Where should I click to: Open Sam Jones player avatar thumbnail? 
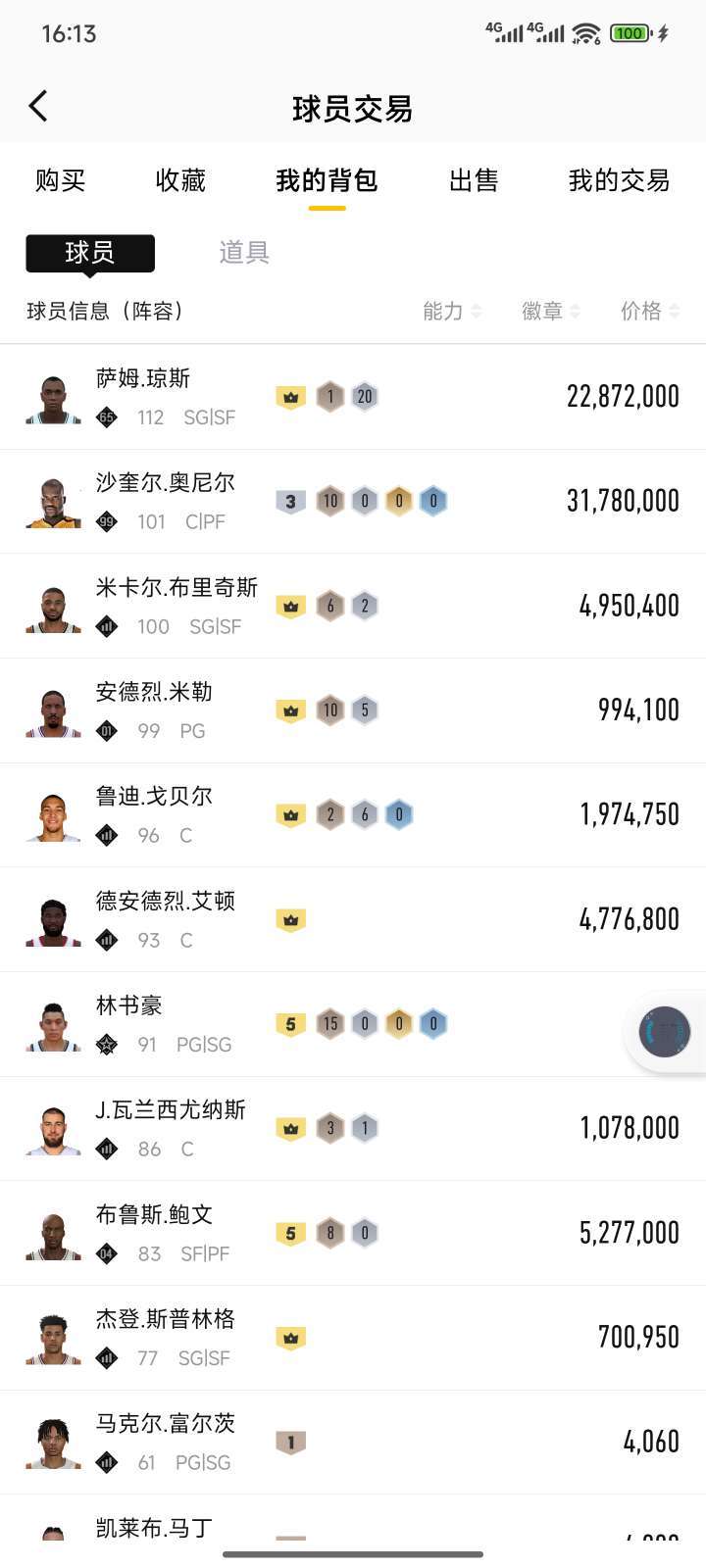pyautogui.click(x=52, y=396)
